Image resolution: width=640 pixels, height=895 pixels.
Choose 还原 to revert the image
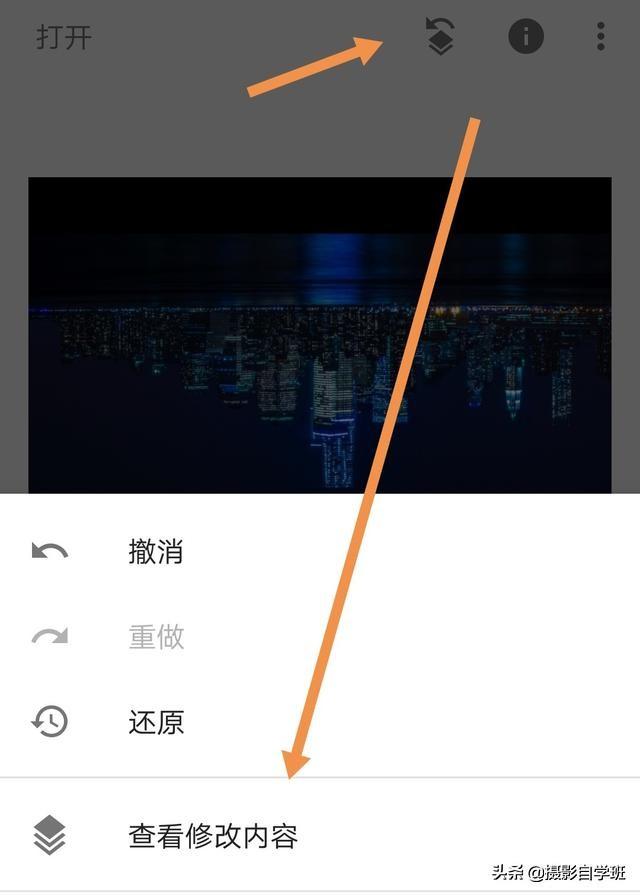156,722
